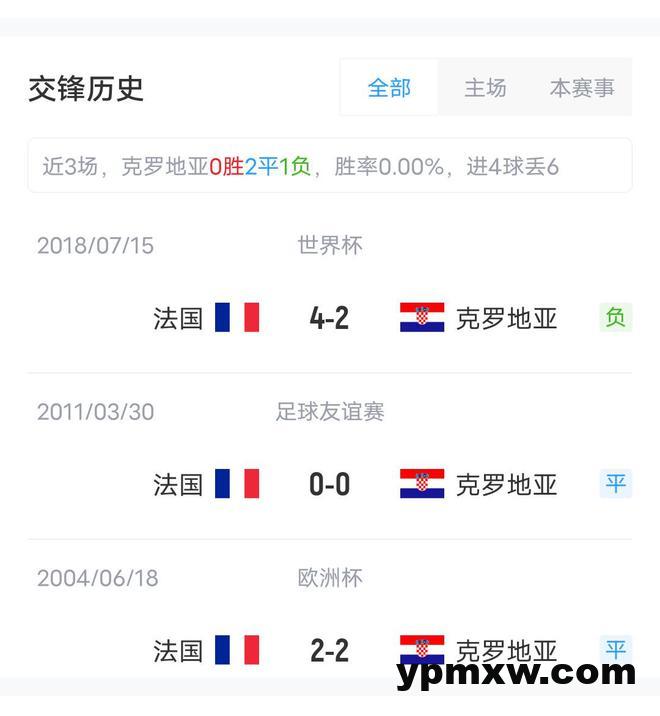Select the 主场 filter tab
Screen dimensions: 660x716
point(485,88)
